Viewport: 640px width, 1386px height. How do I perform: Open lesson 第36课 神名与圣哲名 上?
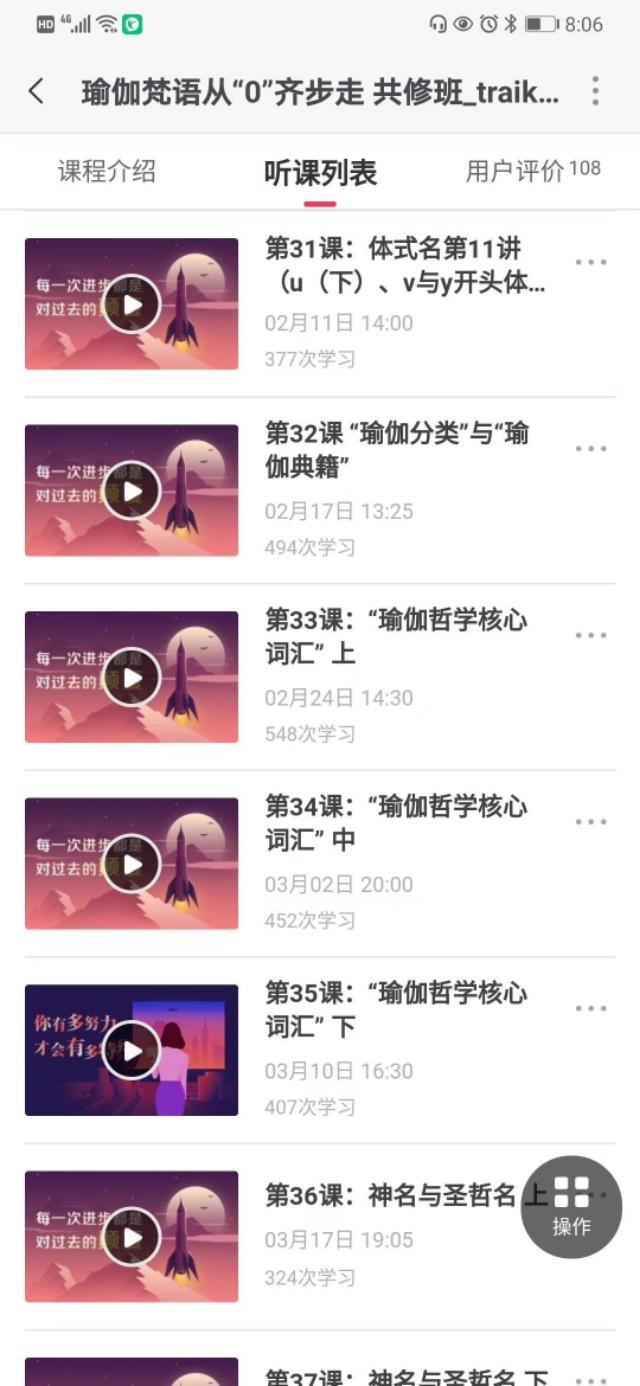pyautogui.click(x=390, y=1195)
